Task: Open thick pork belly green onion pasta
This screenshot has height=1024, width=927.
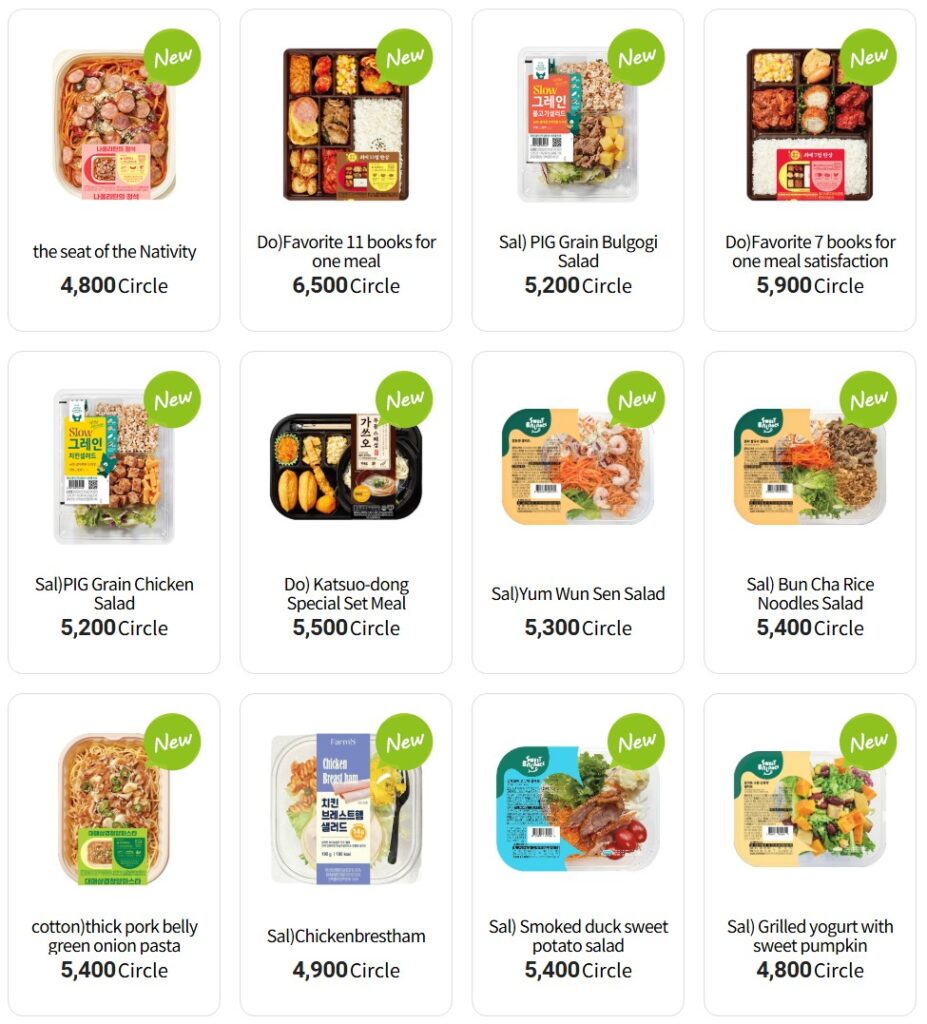Action: click(114, 854)
